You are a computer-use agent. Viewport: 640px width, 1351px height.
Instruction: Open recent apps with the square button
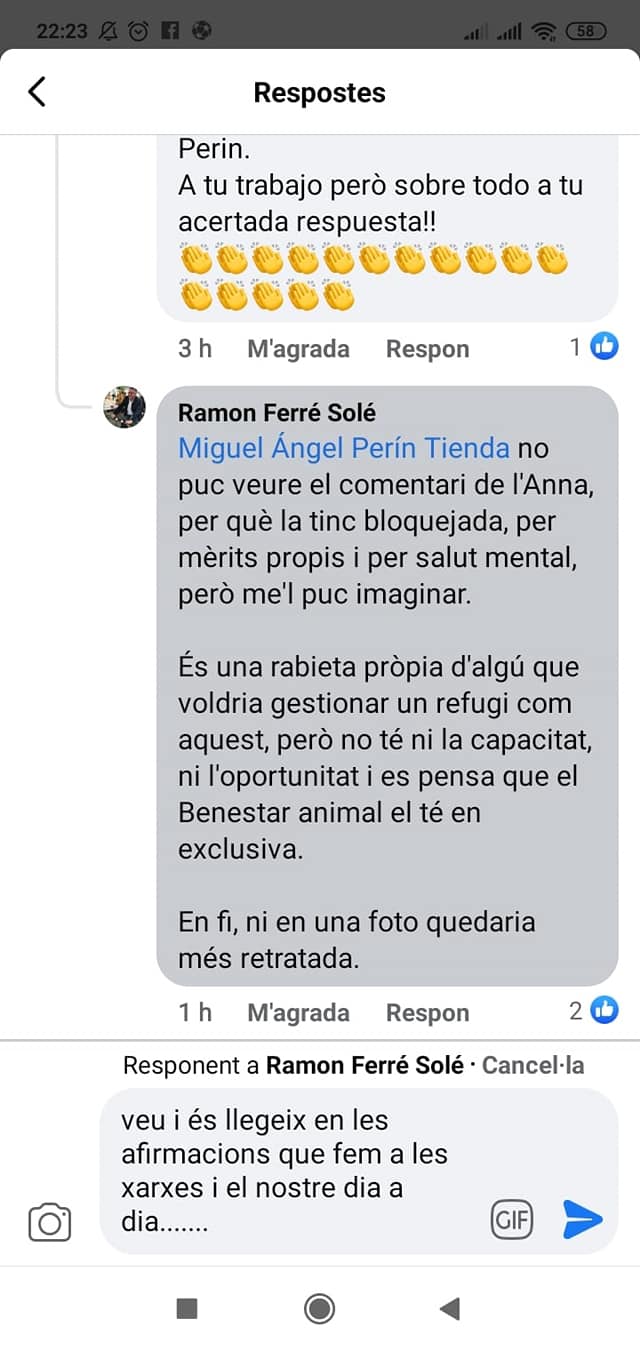click(x=187, y=1308)
